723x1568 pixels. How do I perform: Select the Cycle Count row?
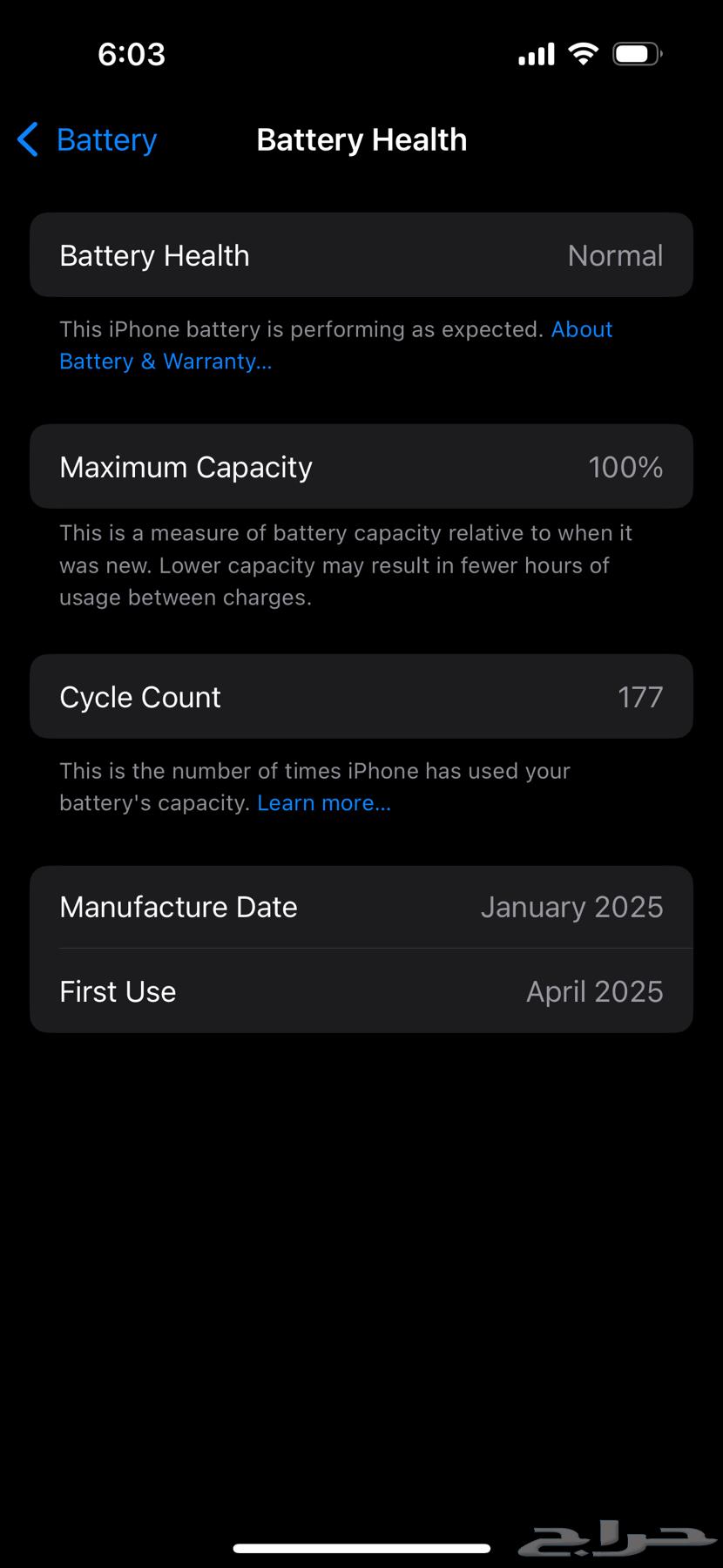click(x=361, y=696)
